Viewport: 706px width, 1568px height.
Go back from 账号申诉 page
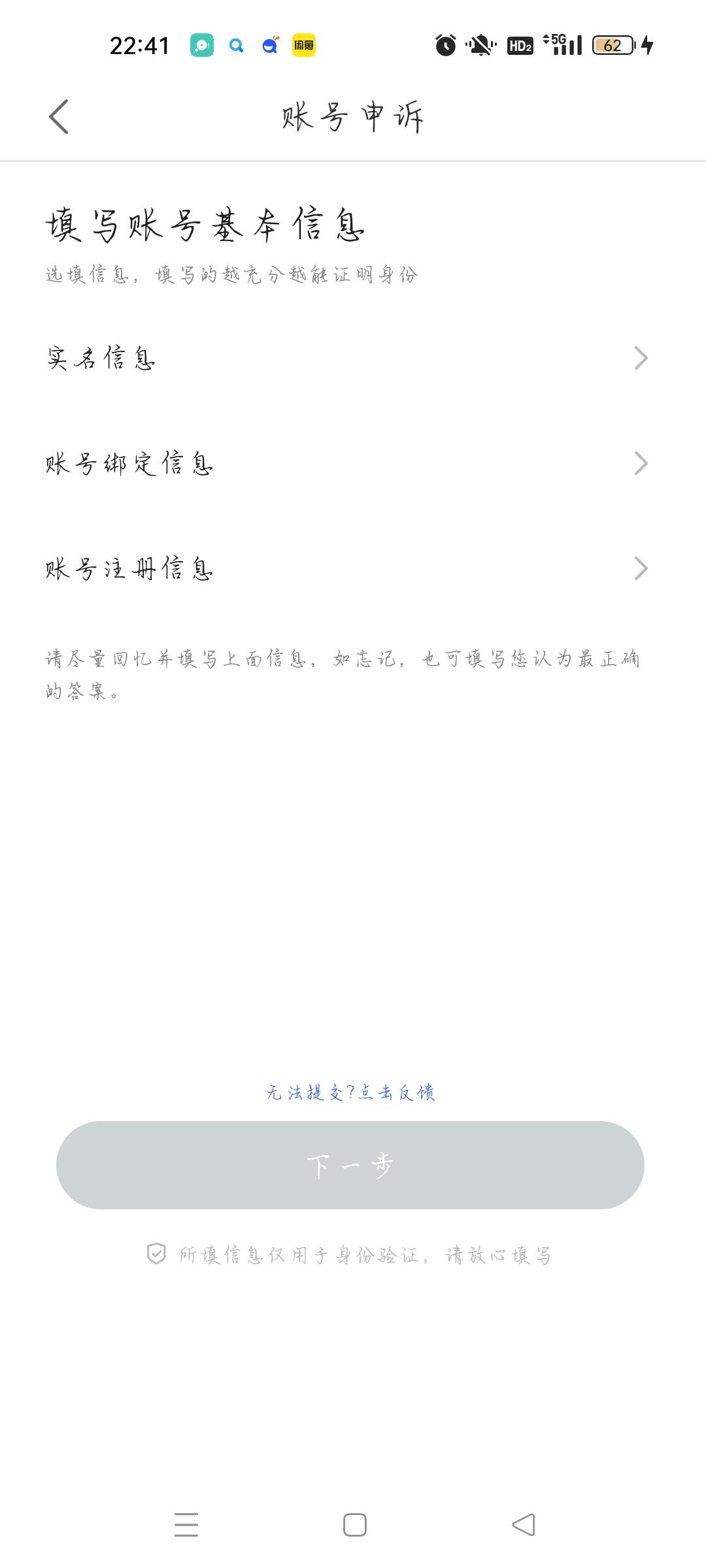[59, 117]
